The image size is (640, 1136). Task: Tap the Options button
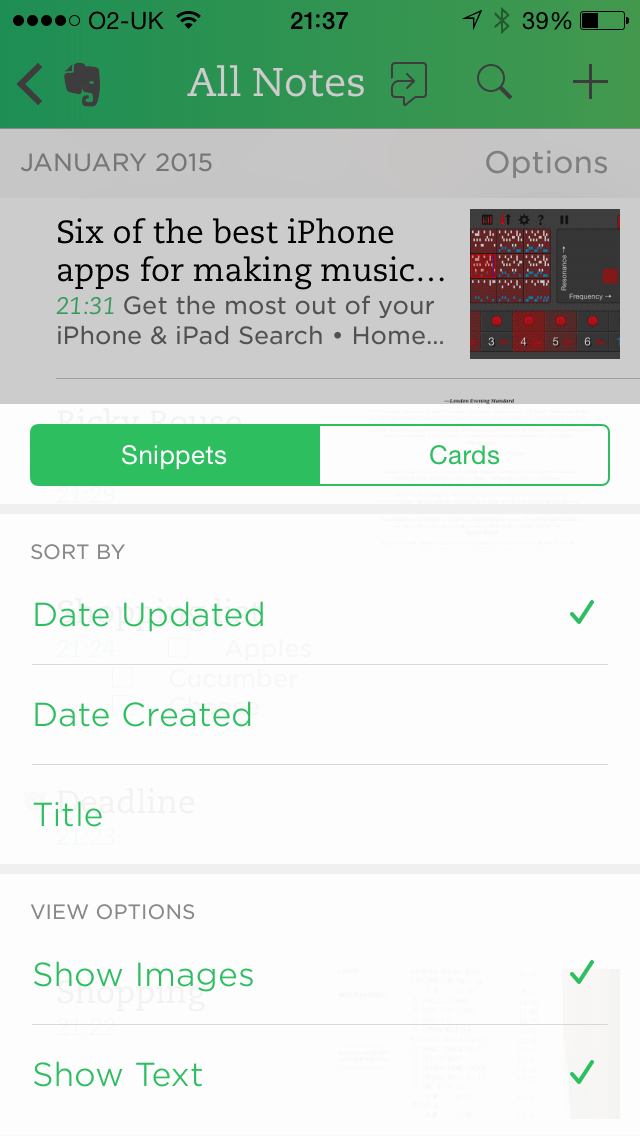point(546,163)
